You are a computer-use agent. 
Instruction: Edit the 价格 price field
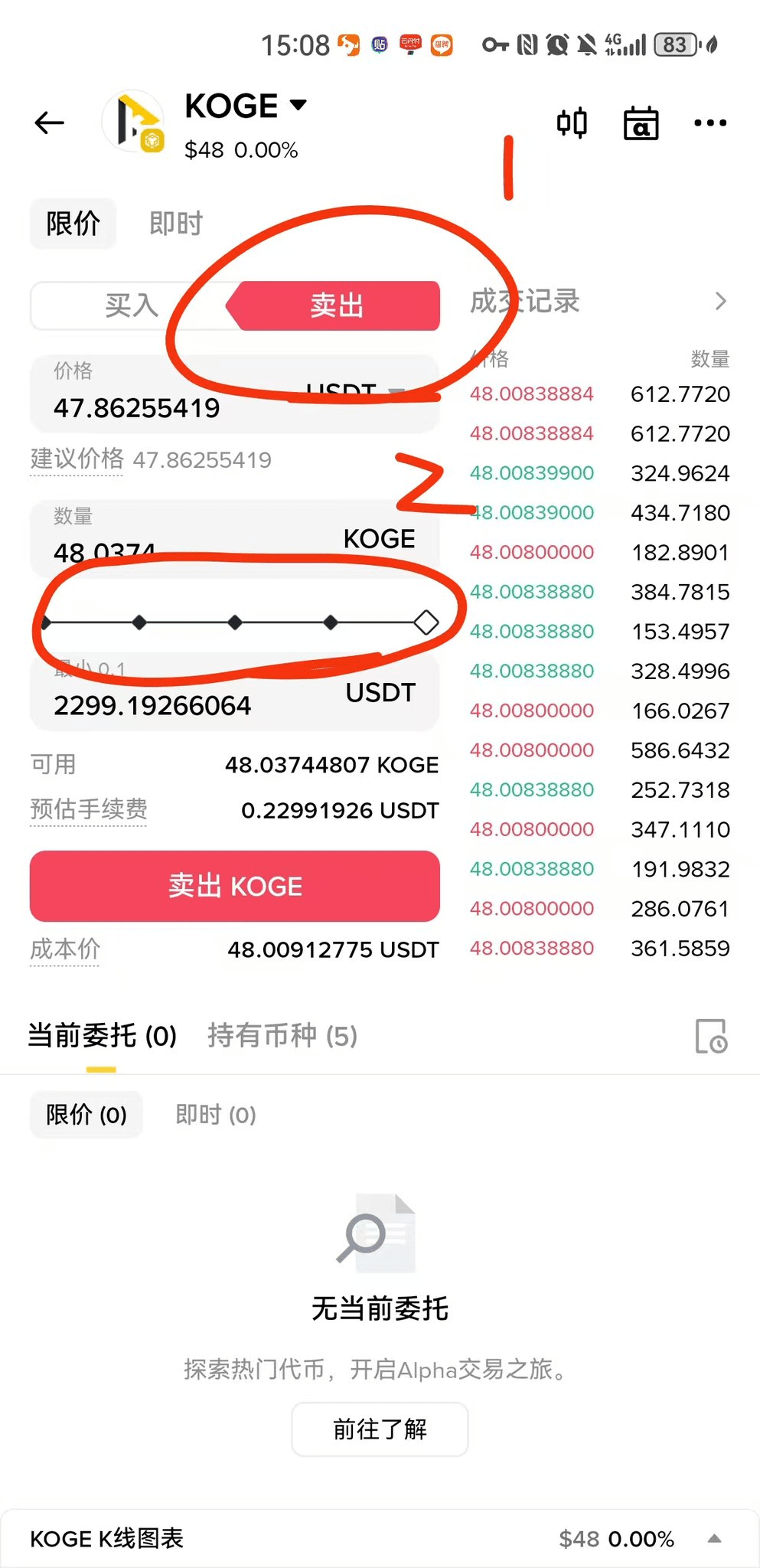(x=234, y=394)
